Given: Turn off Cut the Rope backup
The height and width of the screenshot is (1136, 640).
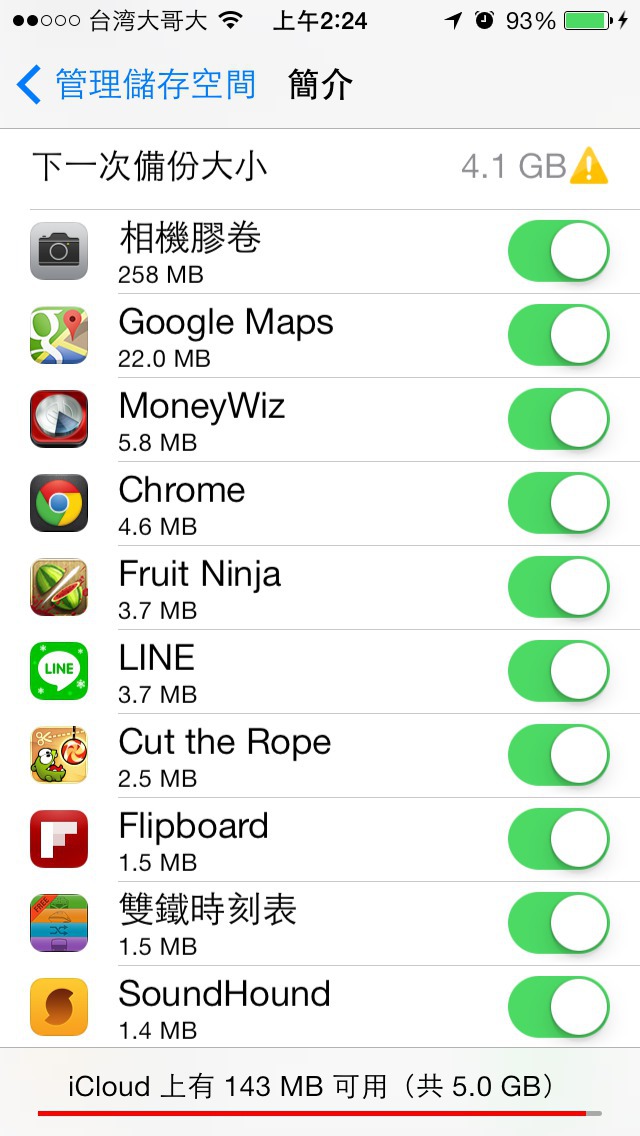Looking at the screenshot, I should tap(558, 755).
